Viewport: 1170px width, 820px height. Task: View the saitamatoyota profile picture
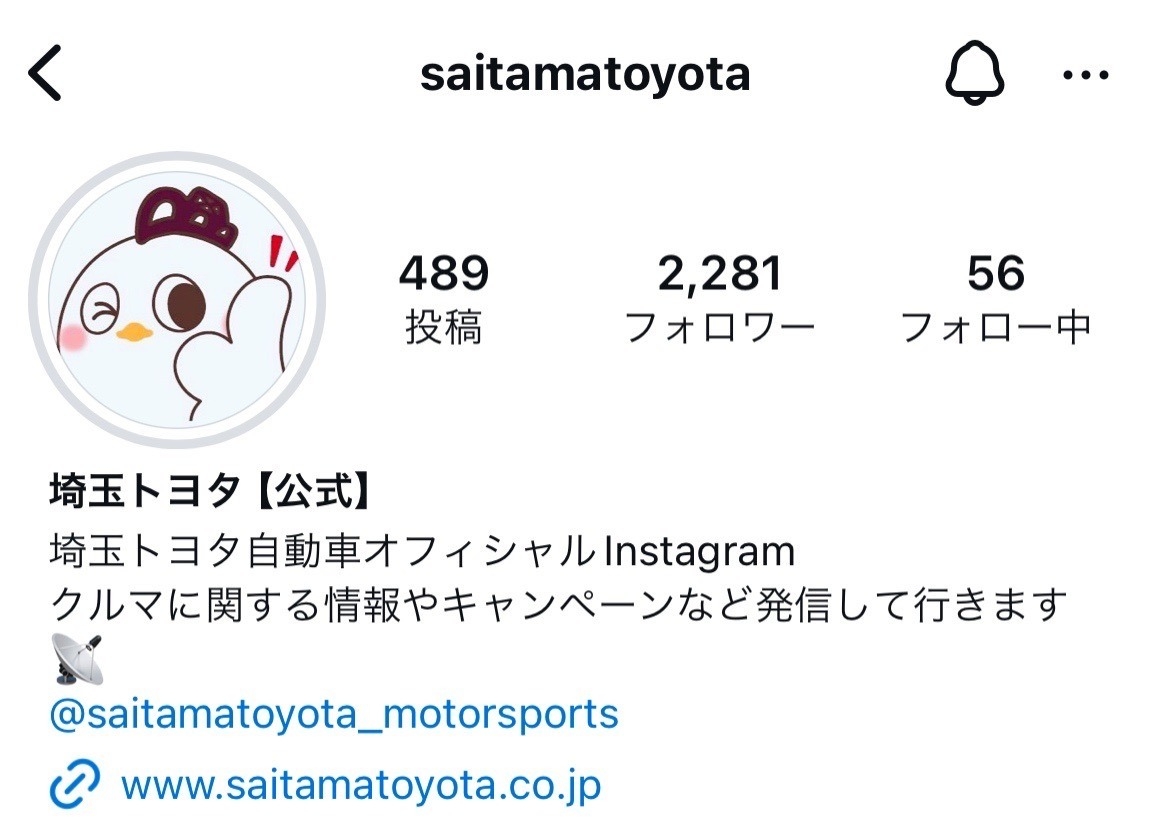(178, 300)
